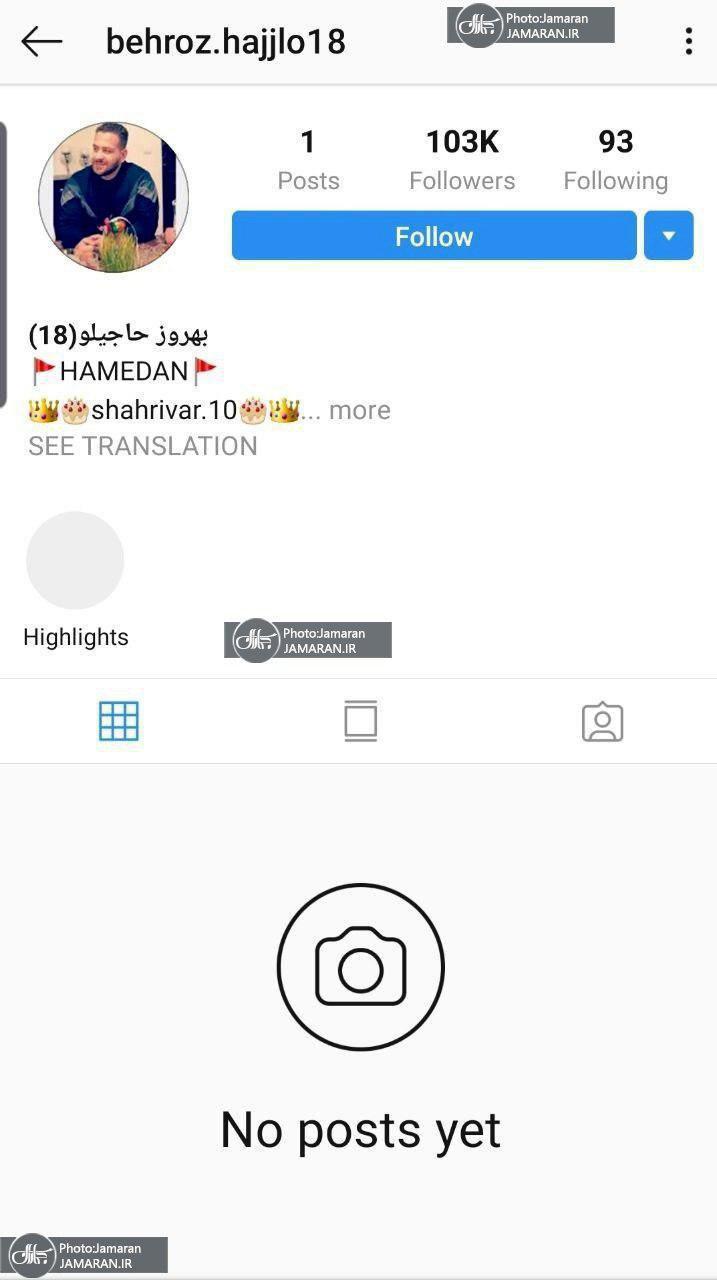
Task: View the profile picture
Action: coord(113,197)
